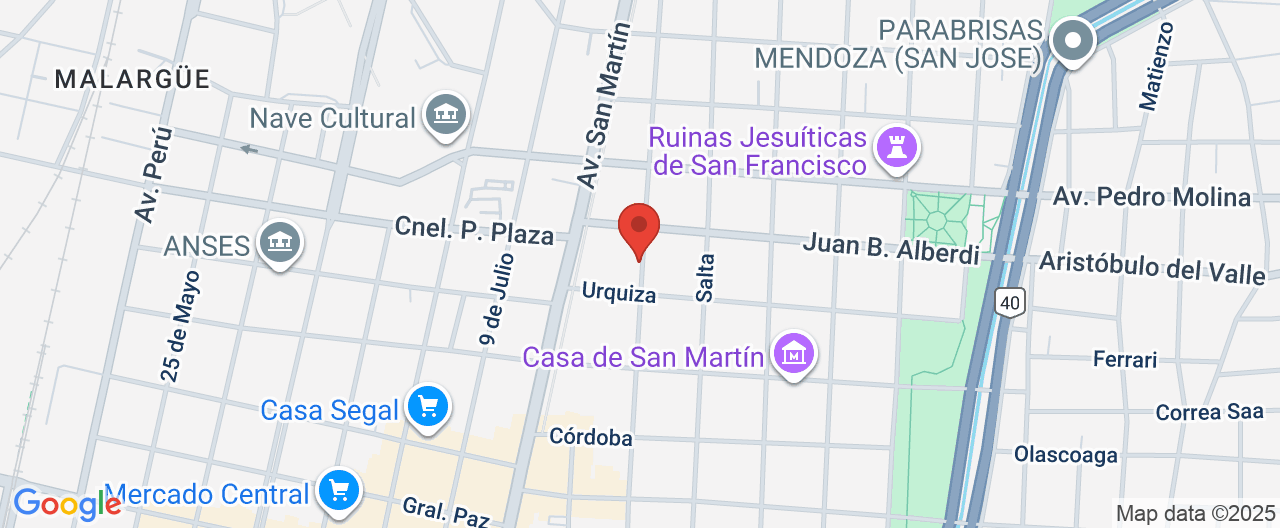Open the Nave Cultural place marker
Screen dimensions: 1280x528
point(446,116)
